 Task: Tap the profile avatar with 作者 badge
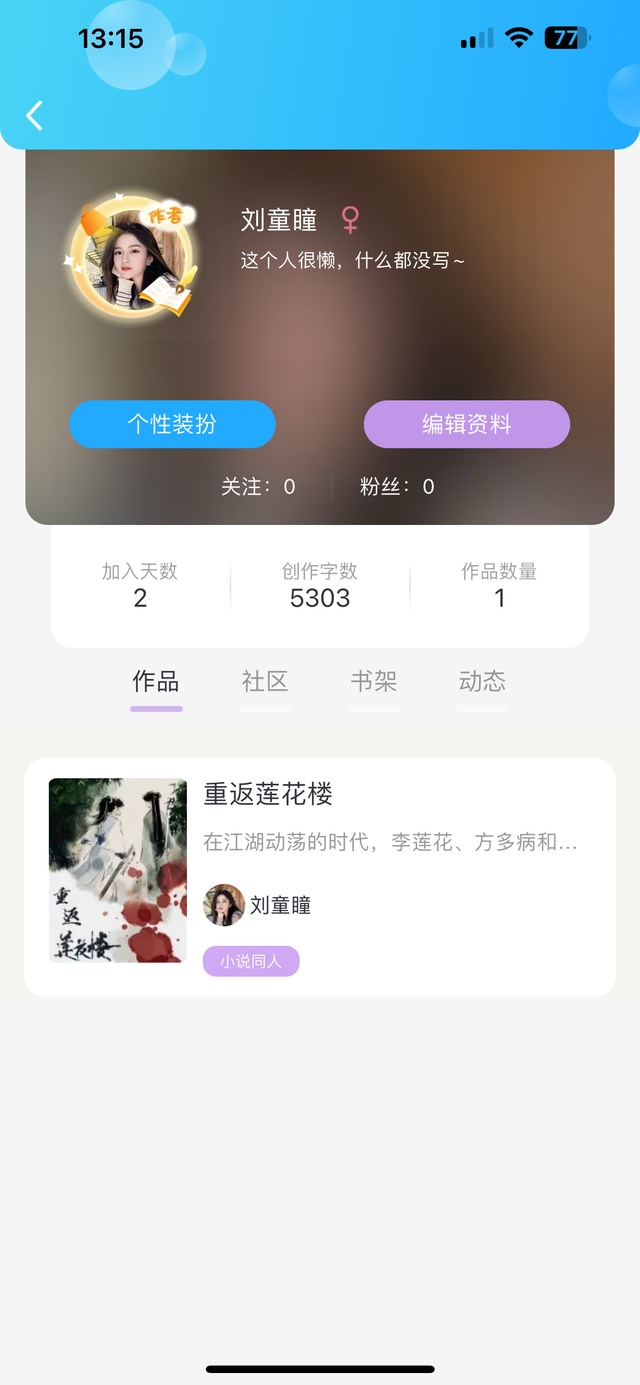coord(130,257)
